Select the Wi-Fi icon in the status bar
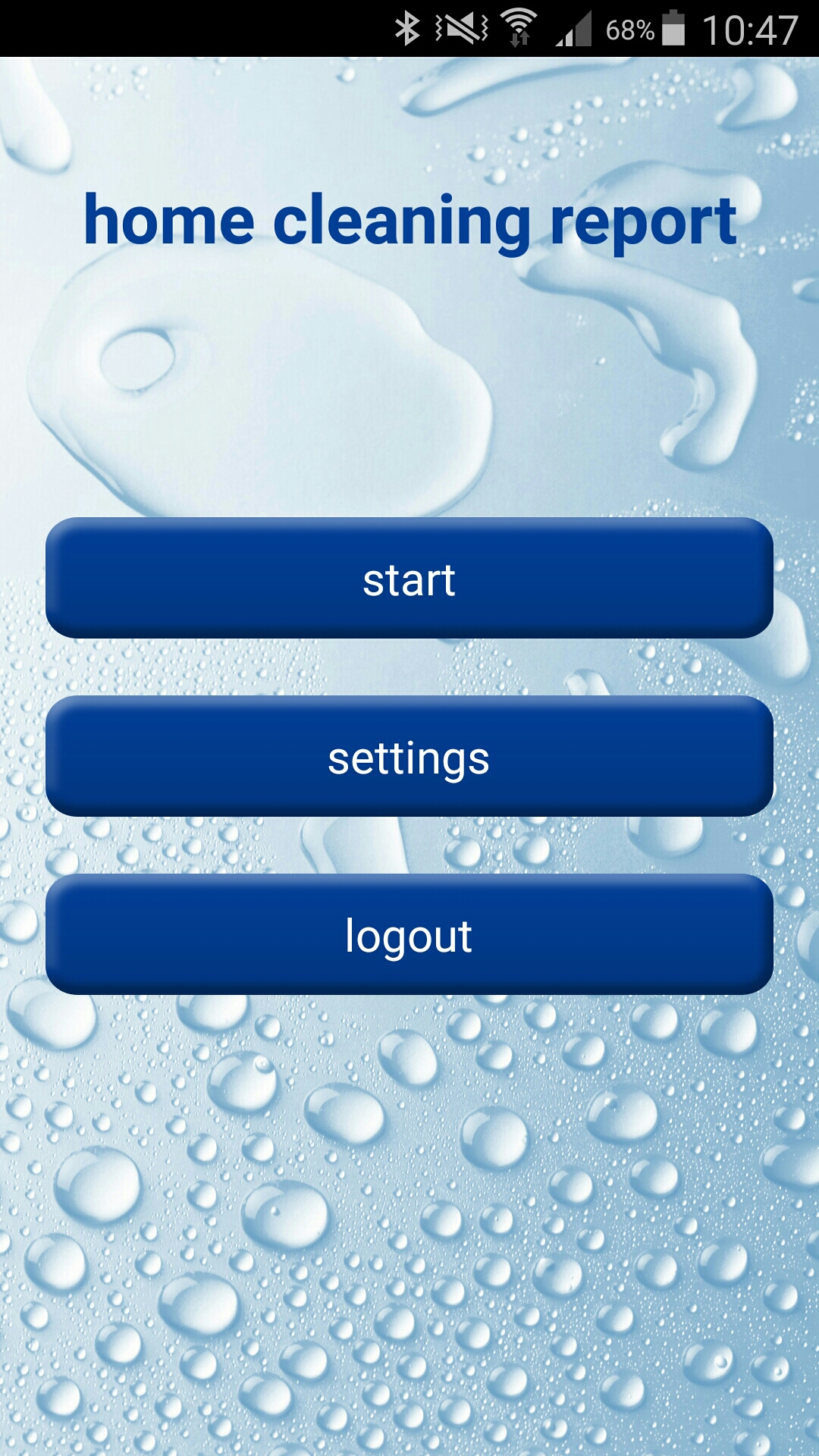The height and width of the screenshot is (1456, 819). click(519, 23)
